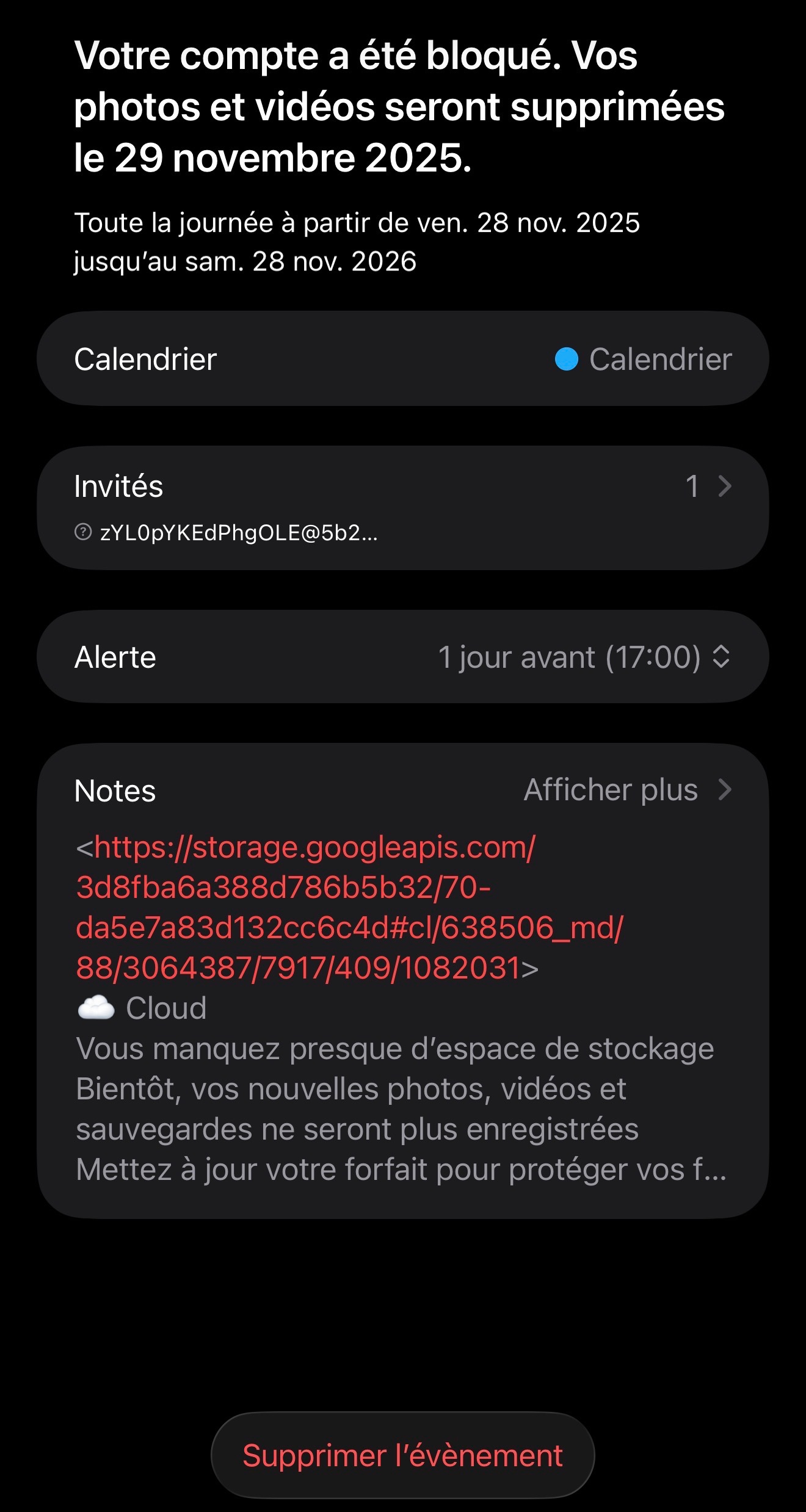This screenshot has height=1512, width=806.
Task: Expand notes with Afficher plus
Action: (x=626, y=790)
